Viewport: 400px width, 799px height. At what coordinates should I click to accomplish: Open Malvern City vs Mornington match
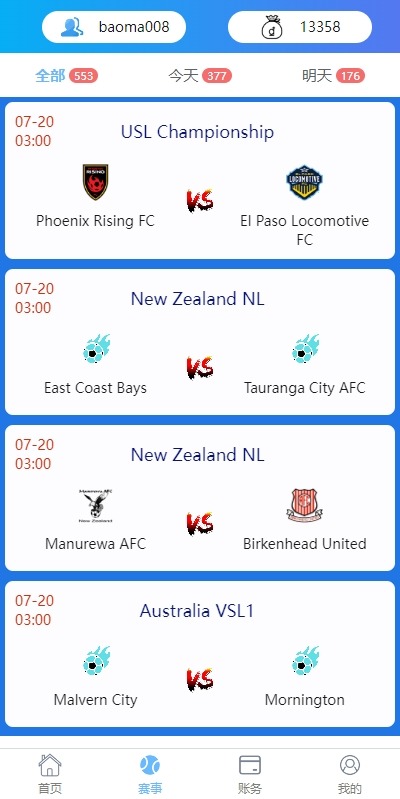pyautogui.click(x=200, y=654)
